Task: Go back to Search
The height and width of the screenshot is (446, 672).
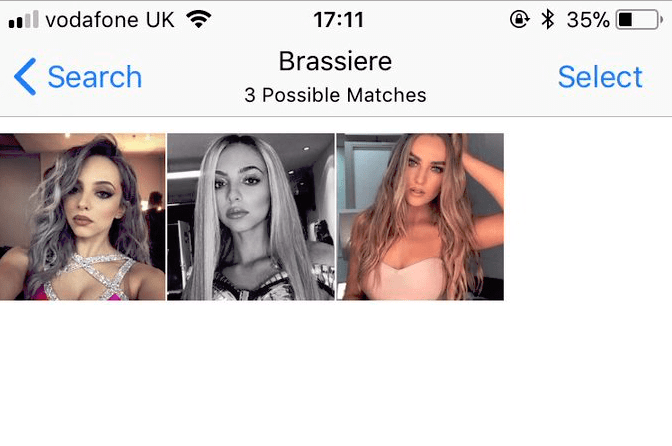Action: pyautogui.click(x=78, y=77)
